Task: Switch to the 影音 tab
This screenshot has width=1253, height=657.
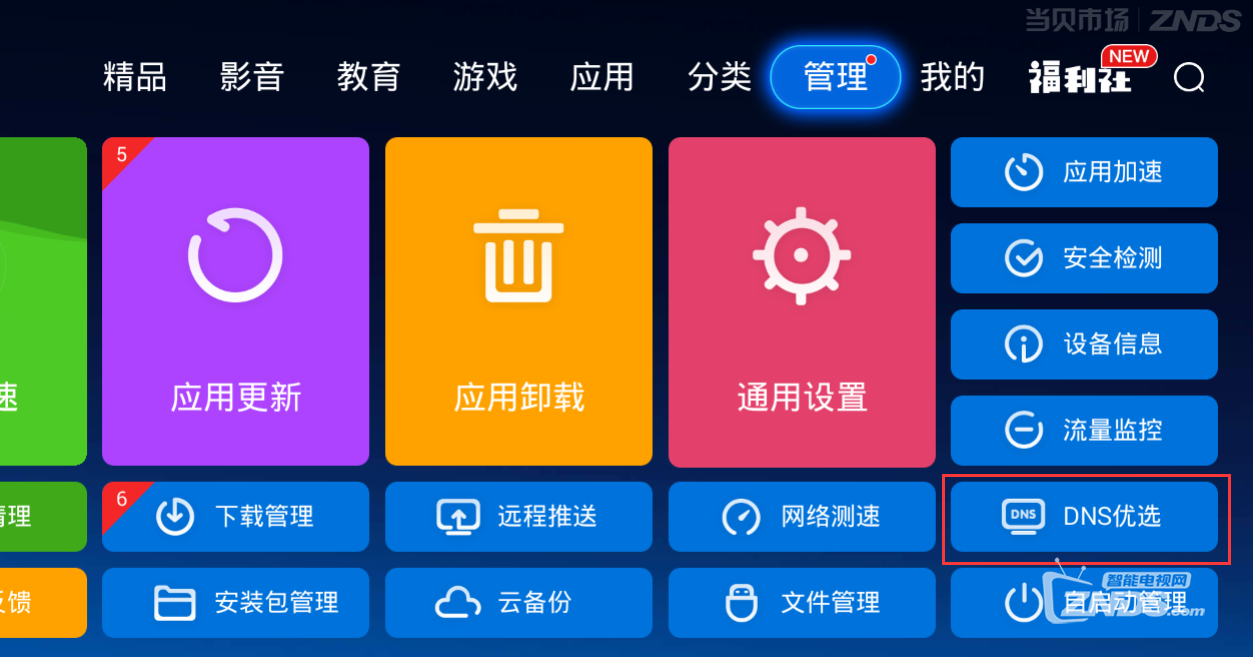Action: tap(252, 77)
